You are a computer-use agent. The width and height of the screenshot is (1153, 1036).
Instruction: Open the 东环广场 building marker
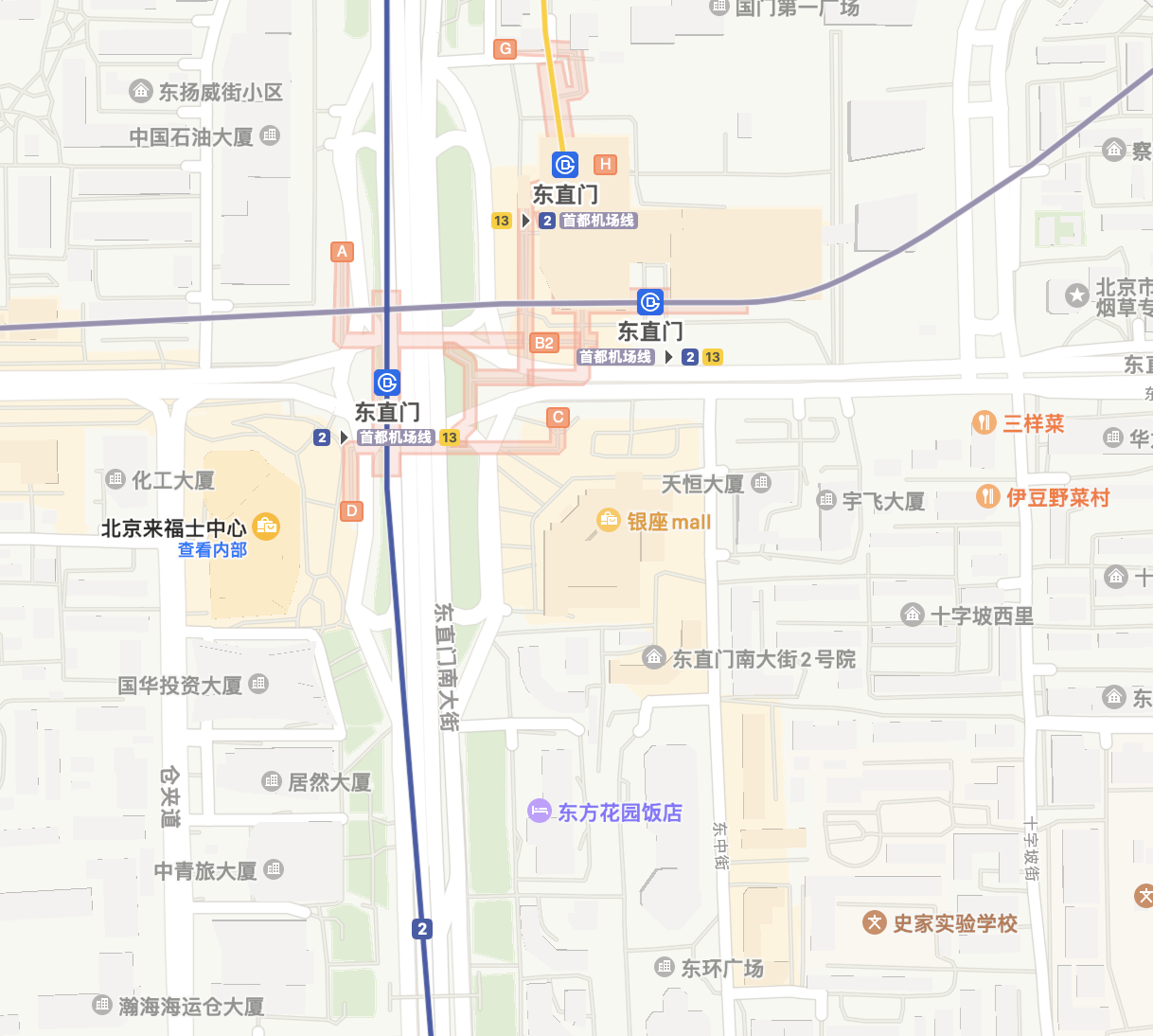tap(665, 967)
